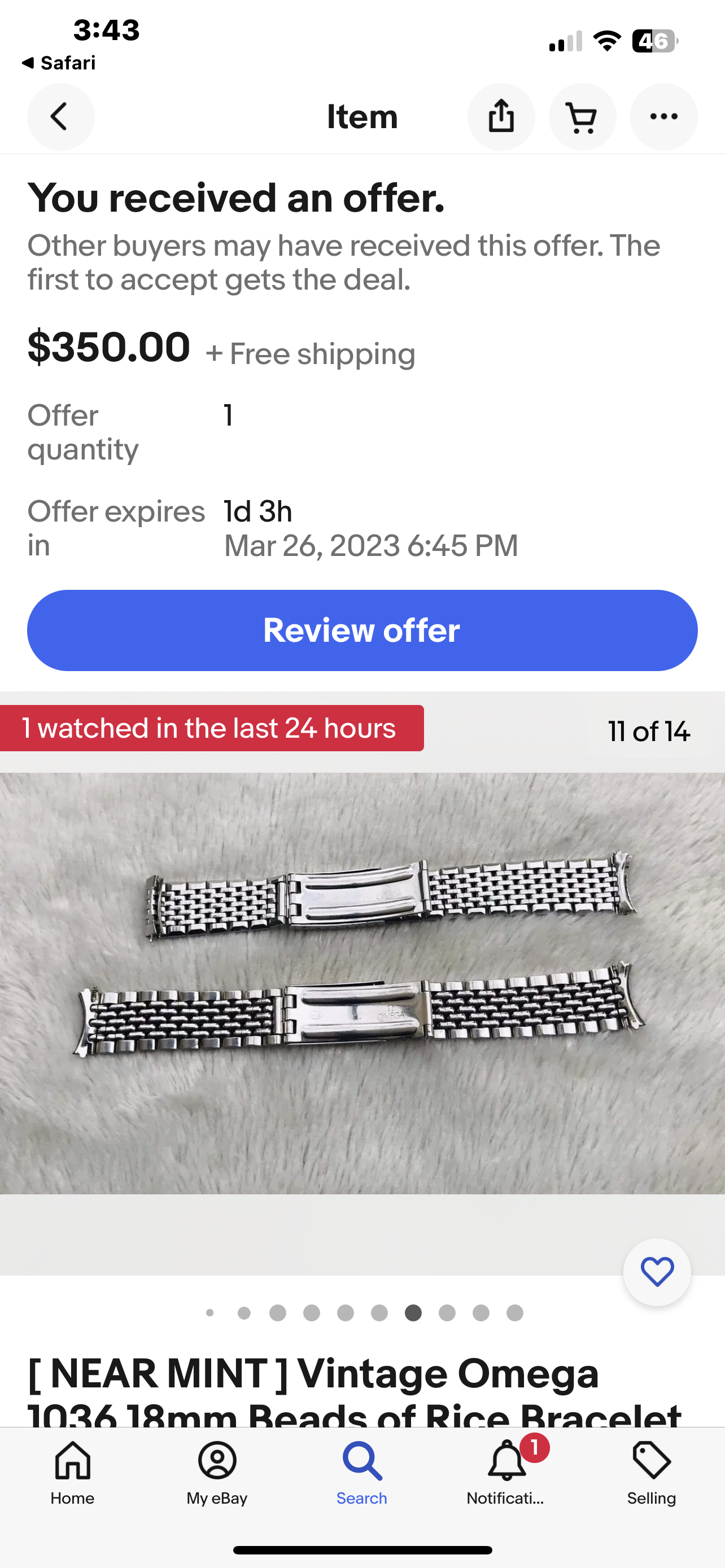Share this eBay listing
The height and width of the screenshot is (1568, 725).
[x=501, y=117]
